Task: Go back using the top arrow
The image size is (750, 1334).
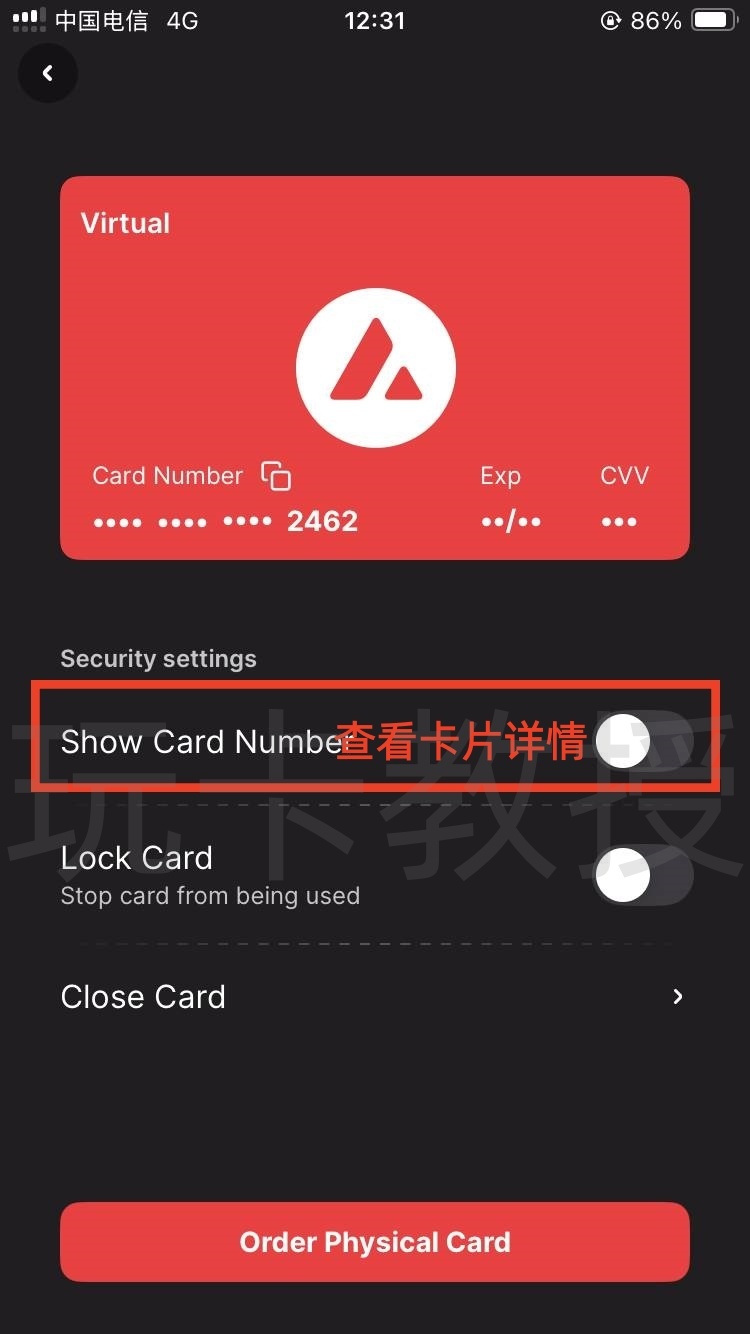Action: (47, 73)
